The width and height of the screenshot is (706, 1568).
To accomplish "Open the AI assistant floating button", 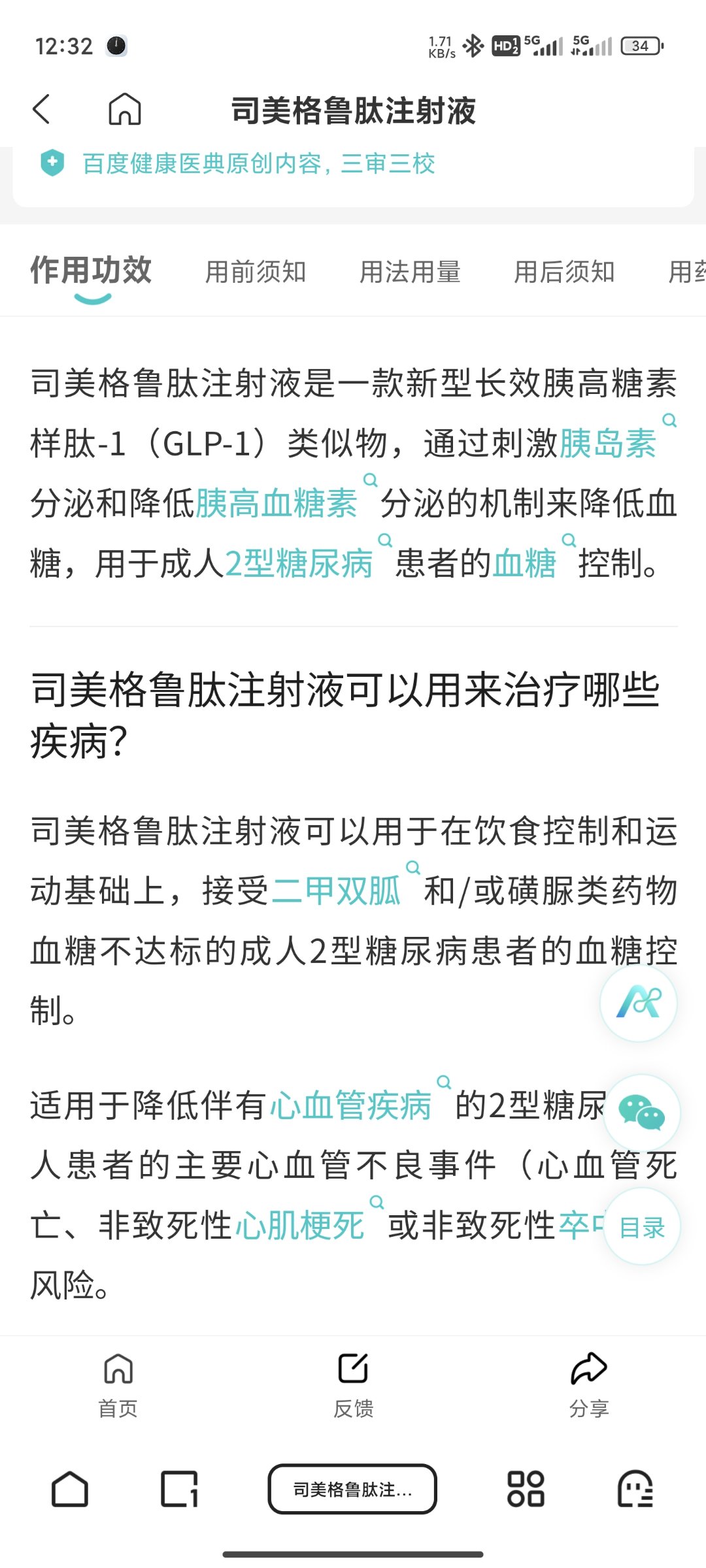I will coord(639,1003).
